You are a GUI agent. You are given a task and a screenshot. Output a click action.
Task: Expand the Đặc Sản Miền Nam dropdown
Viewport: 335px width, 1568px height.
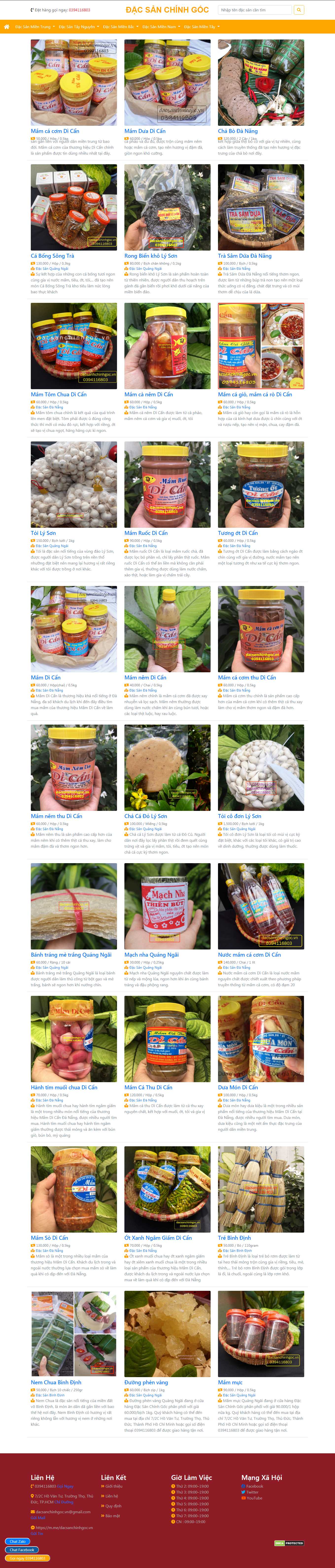[x=161, y=27]
